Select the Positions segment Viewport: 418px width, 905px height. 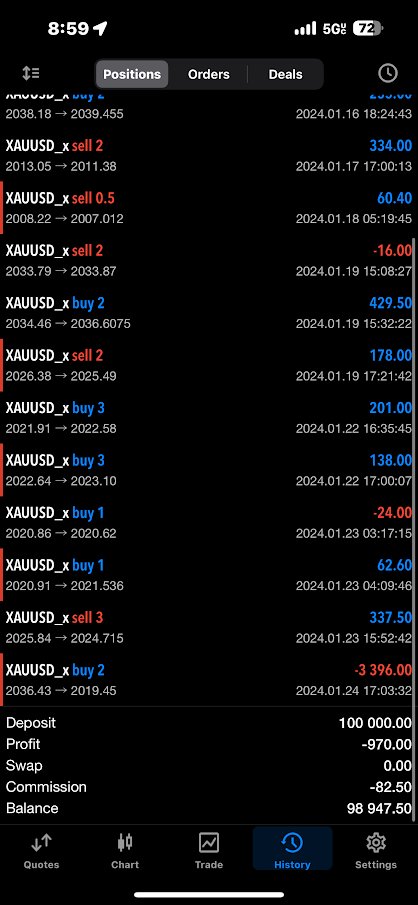[132, 74]
